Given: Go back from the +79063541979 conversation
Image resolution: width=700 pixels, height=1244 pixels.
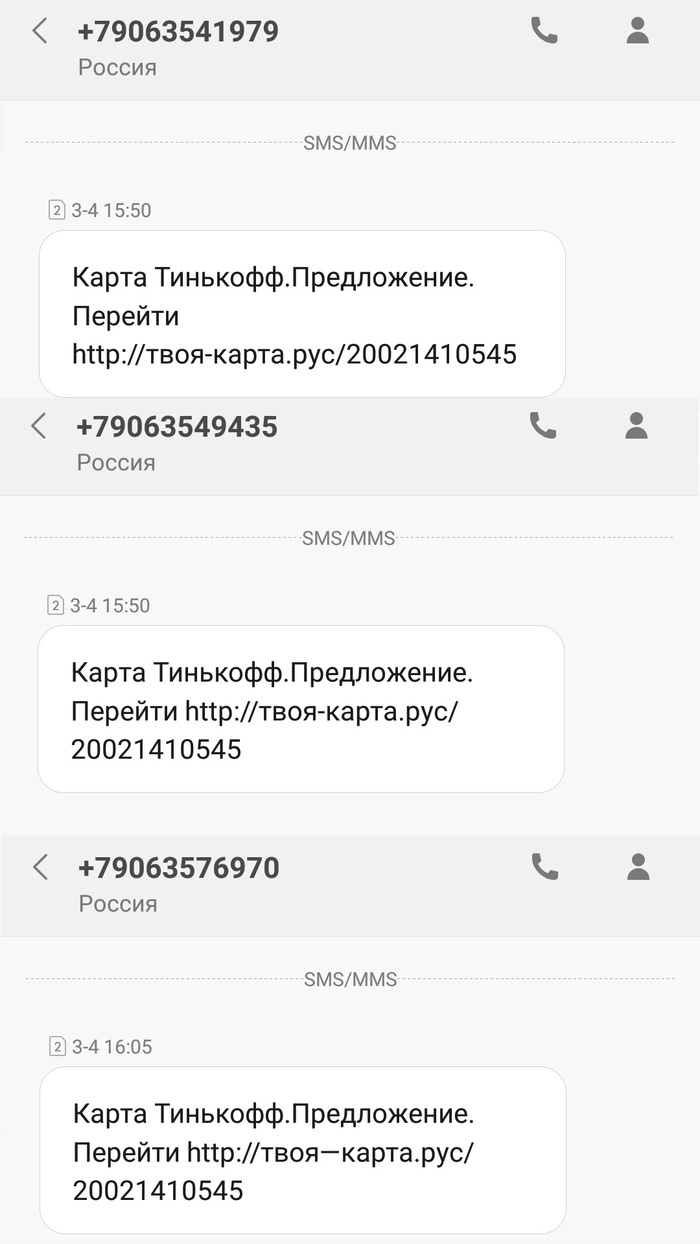Looking at the screenshot, I should click(39, 31).
